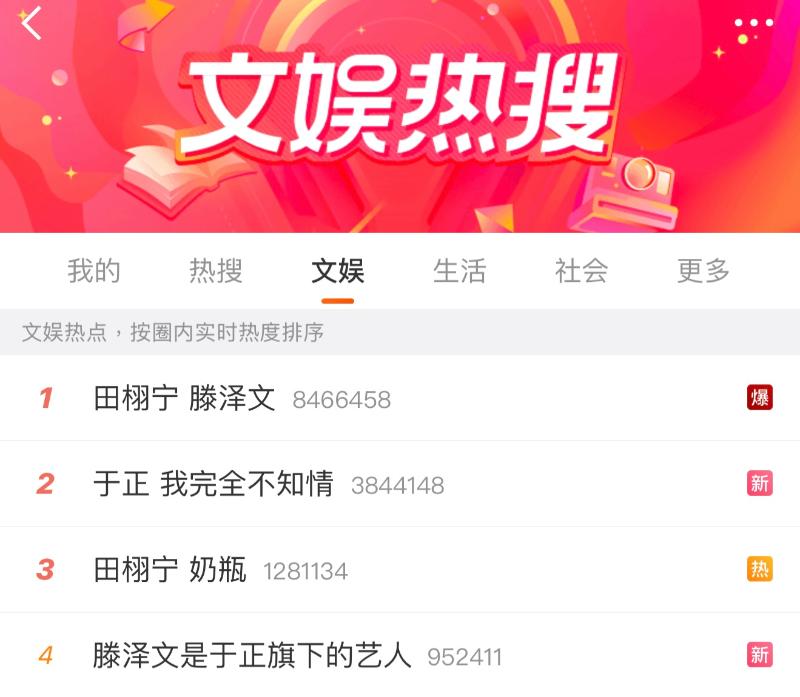Open topic 滕泽文是于正旗下的艺人
Screen dimensions: 800x697
click(252, 656)
